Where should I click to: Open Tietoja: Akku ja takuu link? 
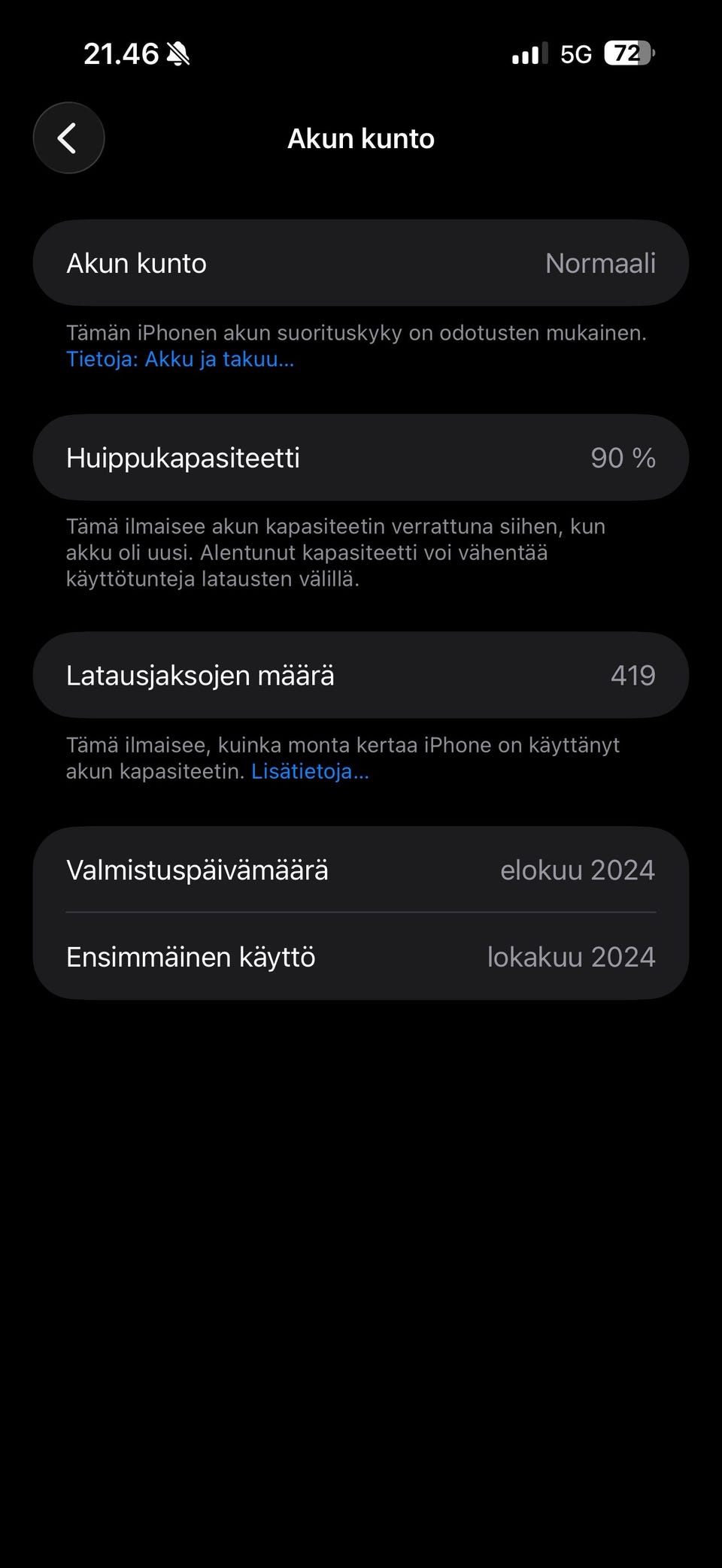[179, 359]
